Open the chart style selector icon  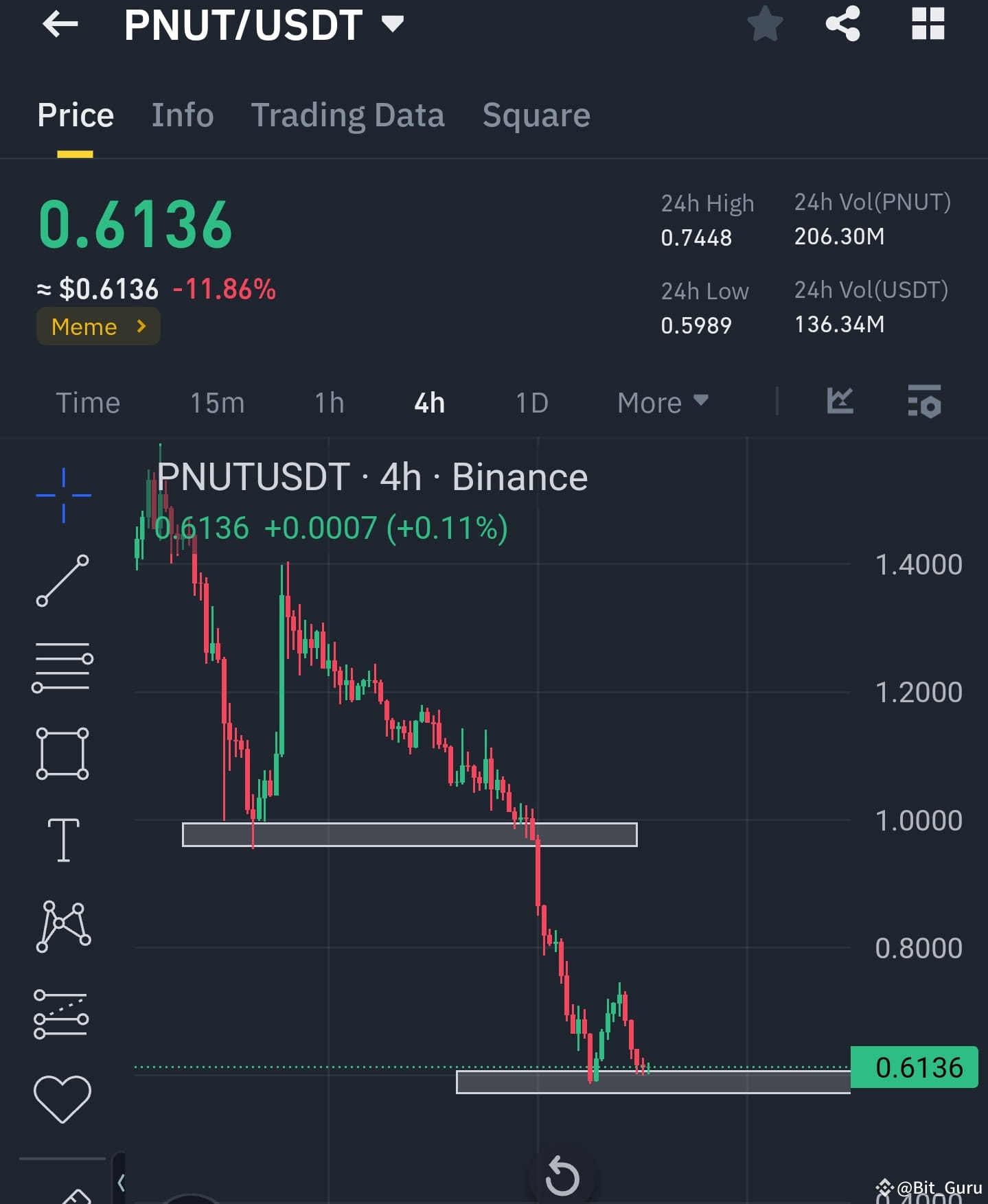coord(839,402)
